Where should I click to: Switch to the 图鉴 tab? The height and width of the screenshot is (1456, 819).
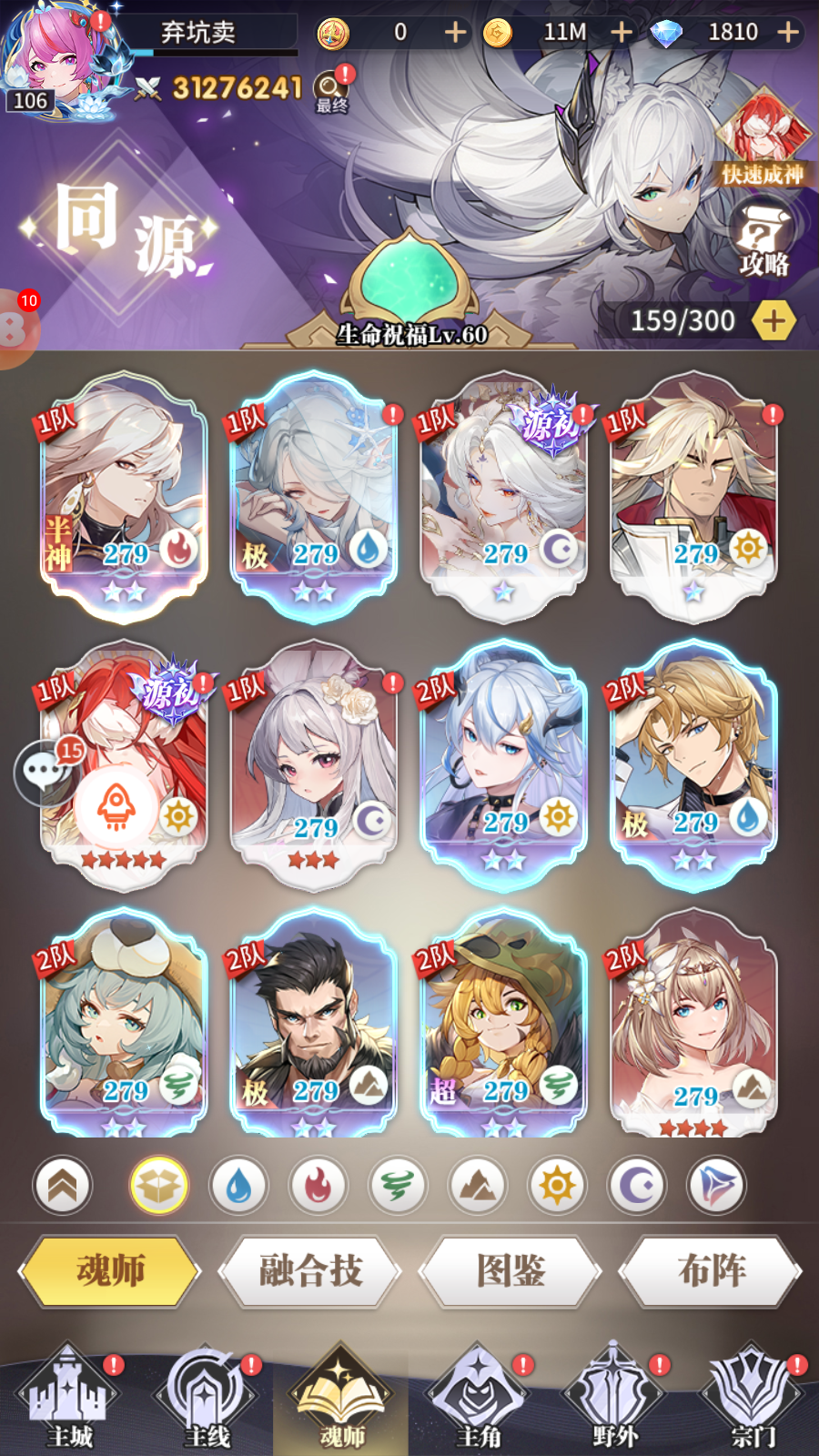click(511, 1270)
